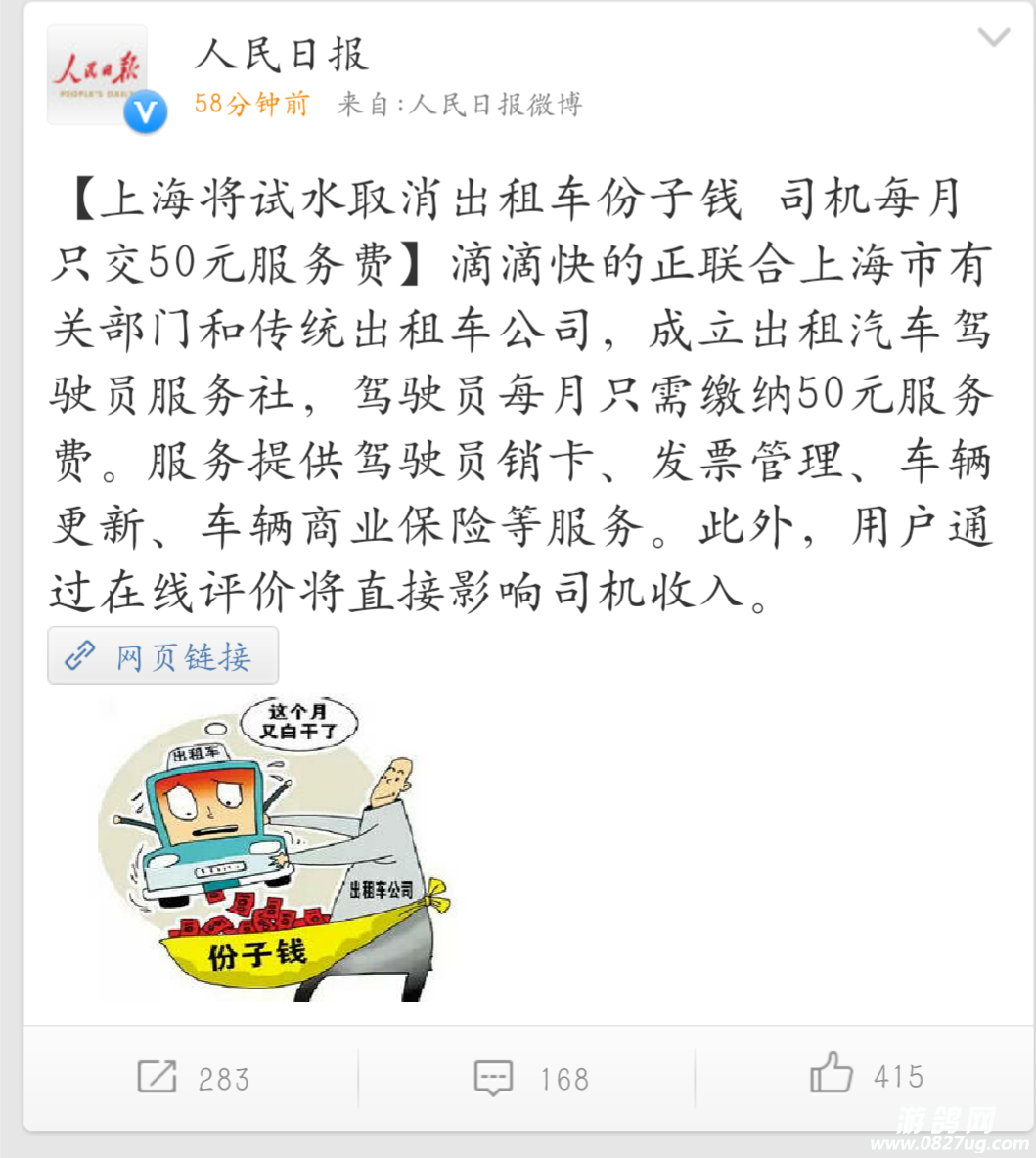Open comments on this post
This screenshot has width=1036, height=1158.
tap(530, 1078)
